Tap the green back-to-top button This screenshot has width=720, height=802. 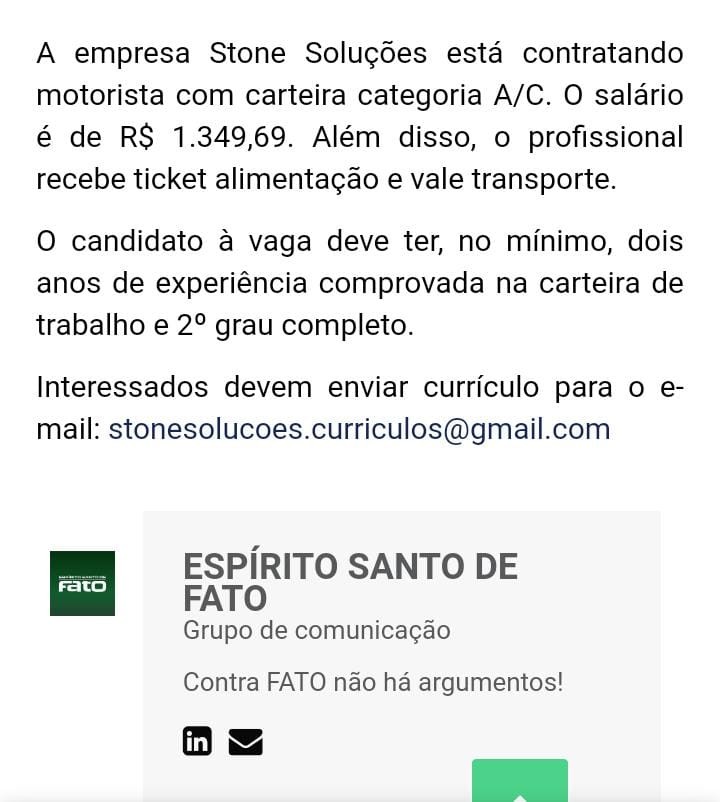pos(519,782)
